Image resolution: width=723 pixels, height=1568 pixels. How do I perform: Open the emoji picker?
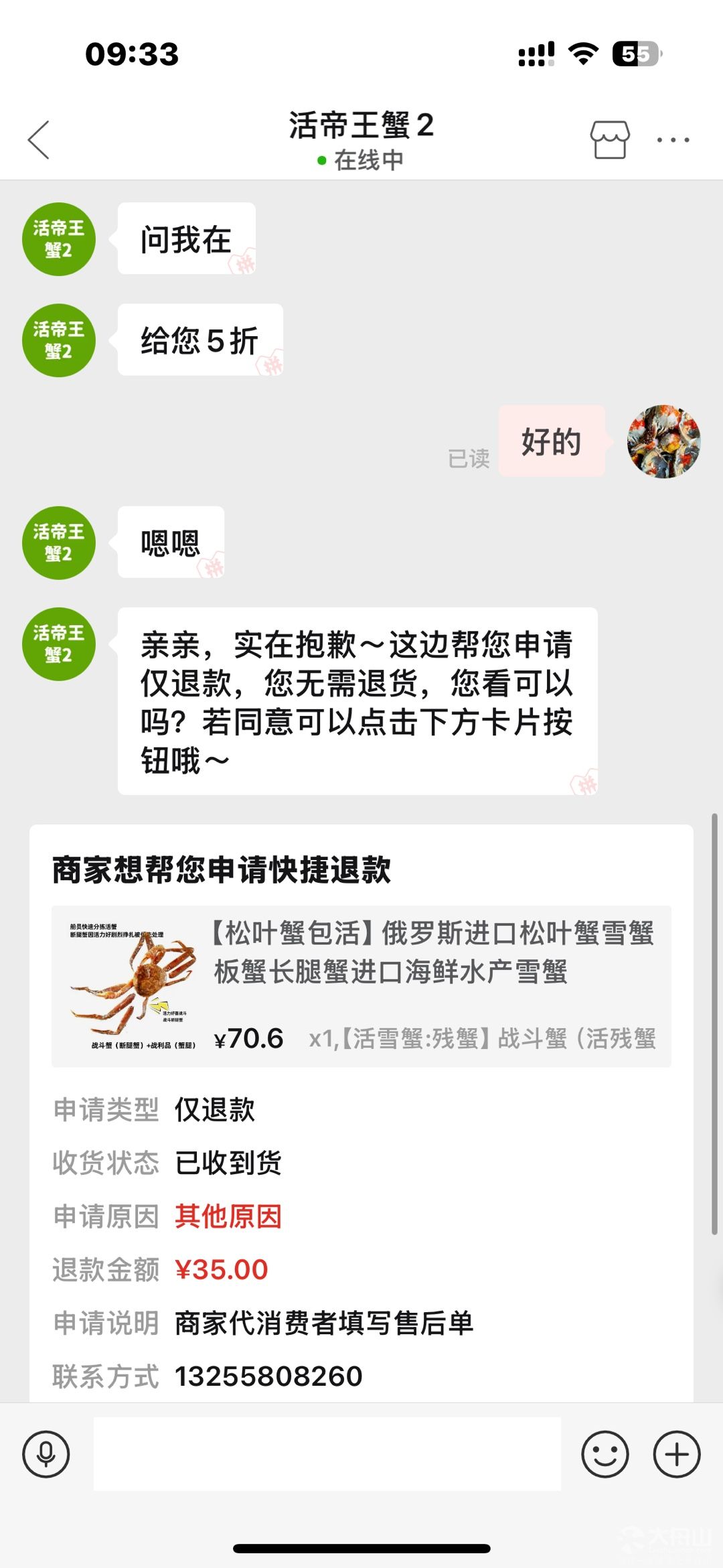(605, 1454)
